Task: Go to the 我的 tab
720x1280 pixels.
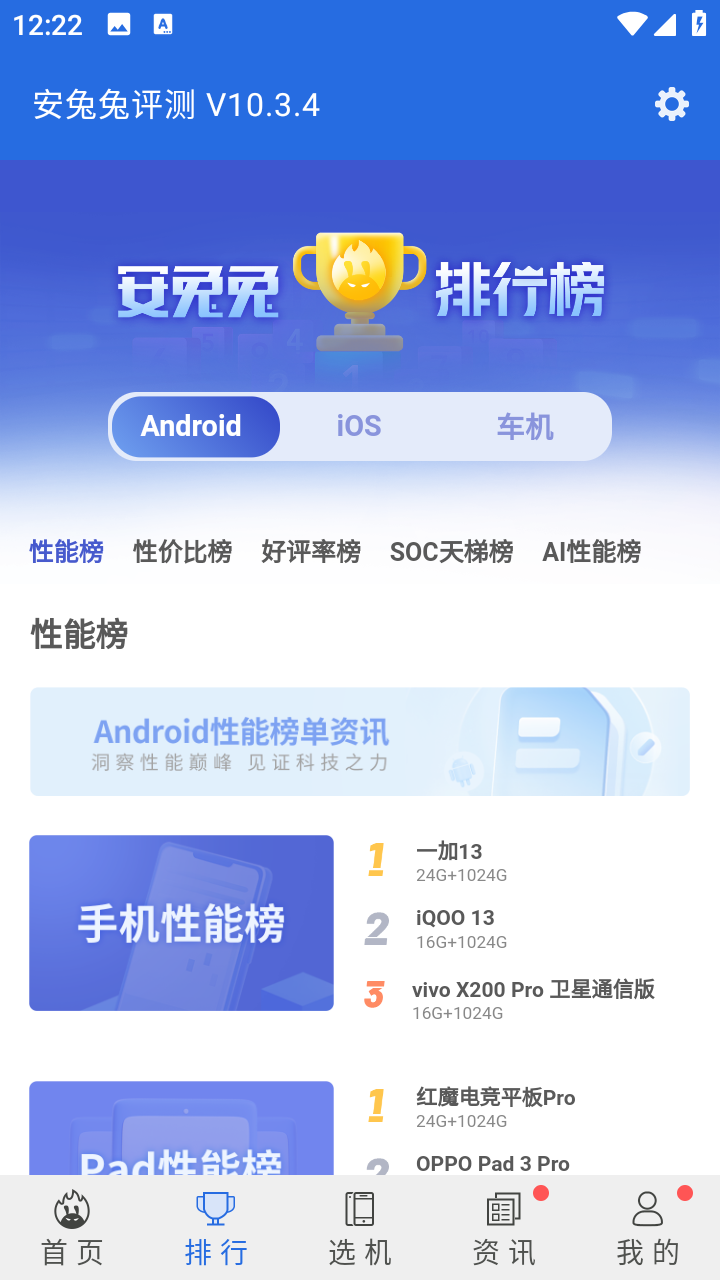Action: coord(648,1228)
